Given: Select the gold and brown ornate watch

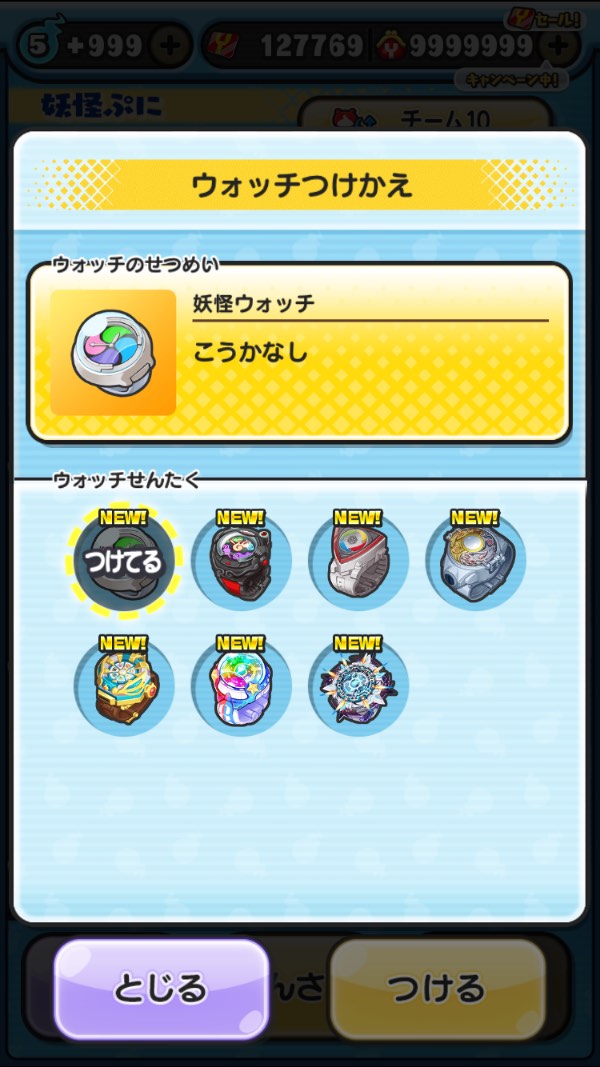Looking at the screenshot, I should [124, 686].
